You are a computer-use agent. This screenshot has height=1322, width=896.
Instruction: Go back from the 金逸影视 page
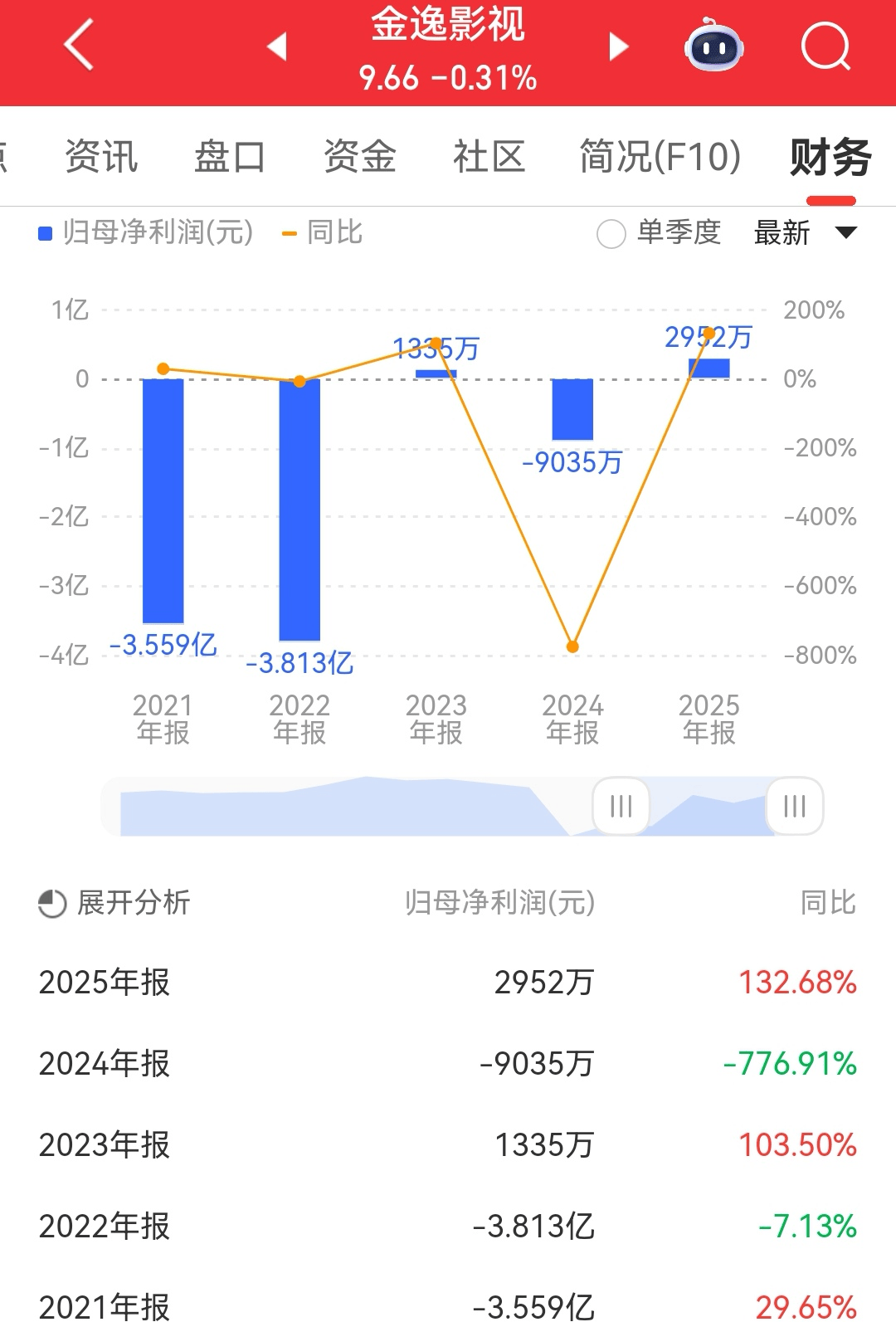click(79, 46)
